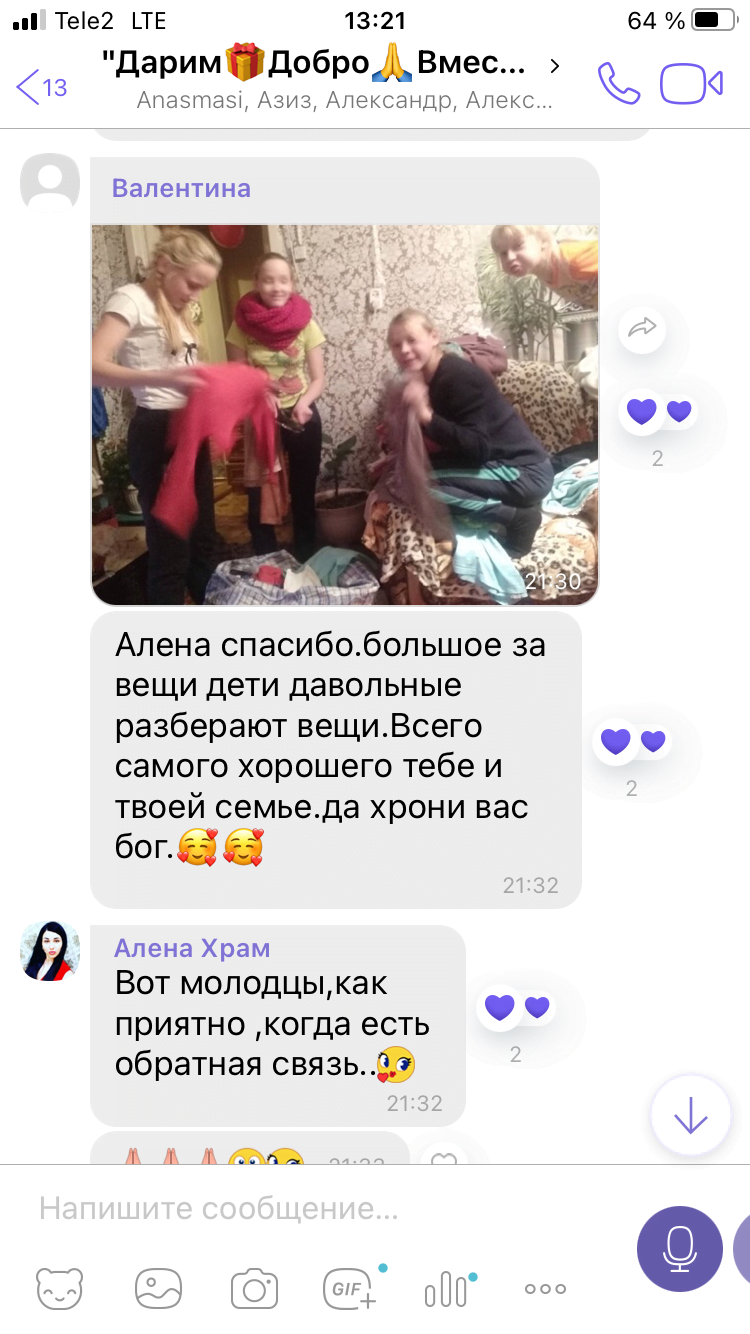The width and height of the screenshot is (750, 1334).
Task: Open the photo gallery picker
Action: point(157,1289)
